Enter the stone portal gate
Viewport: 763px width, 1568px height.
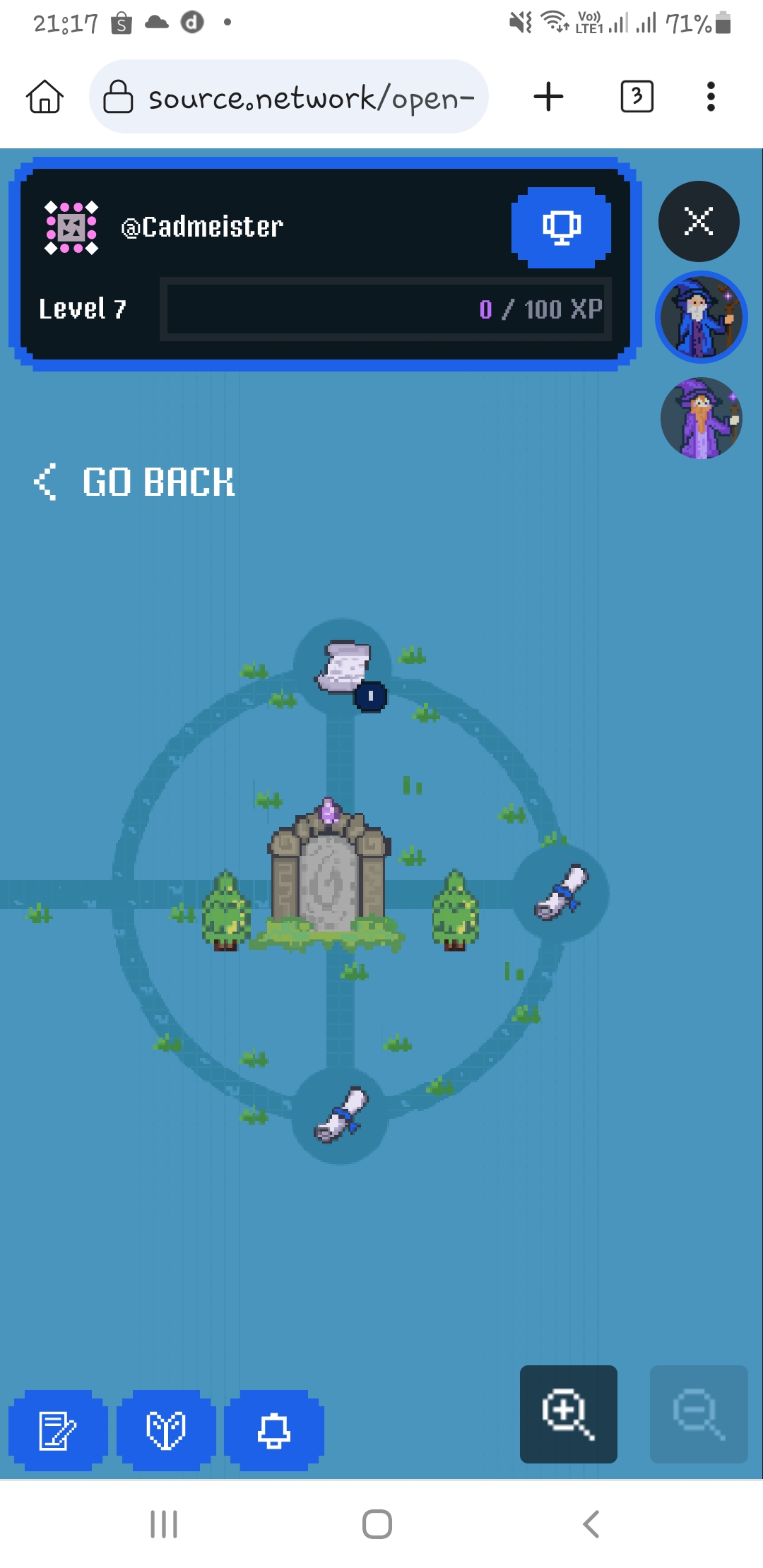(329, 872)
